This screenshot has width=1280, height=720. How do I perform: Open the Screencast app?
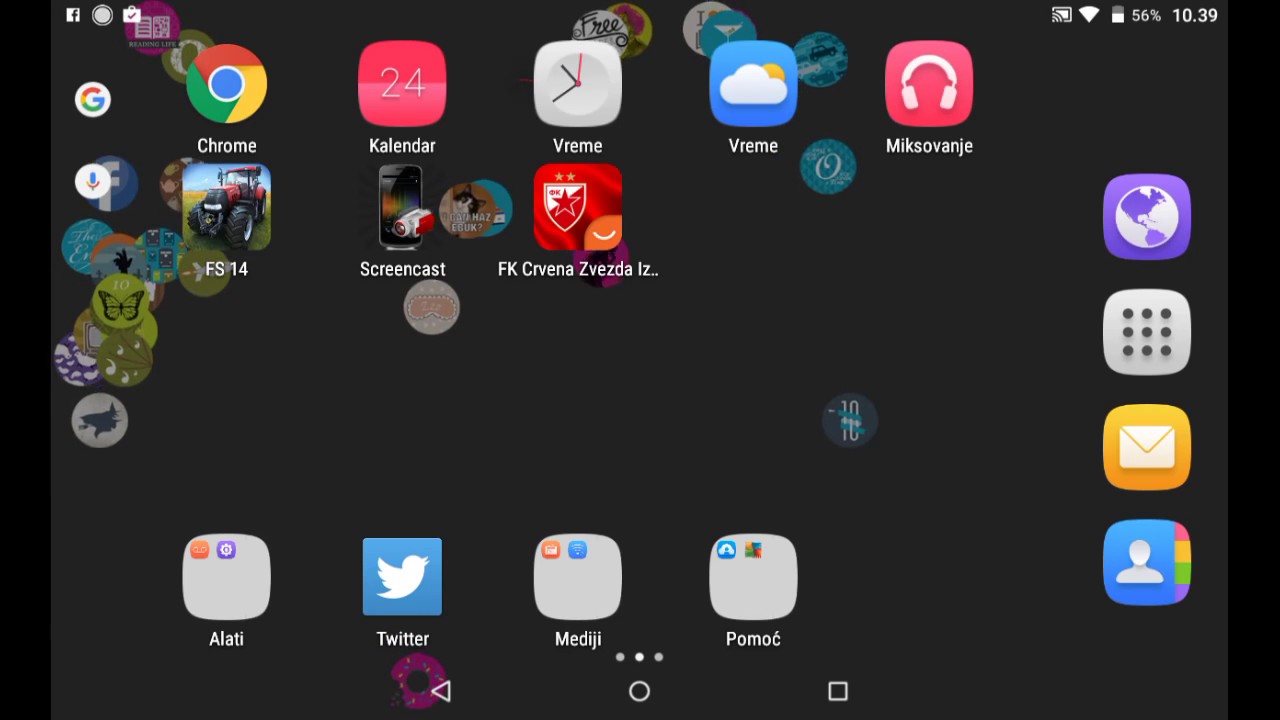pos(402,208)
